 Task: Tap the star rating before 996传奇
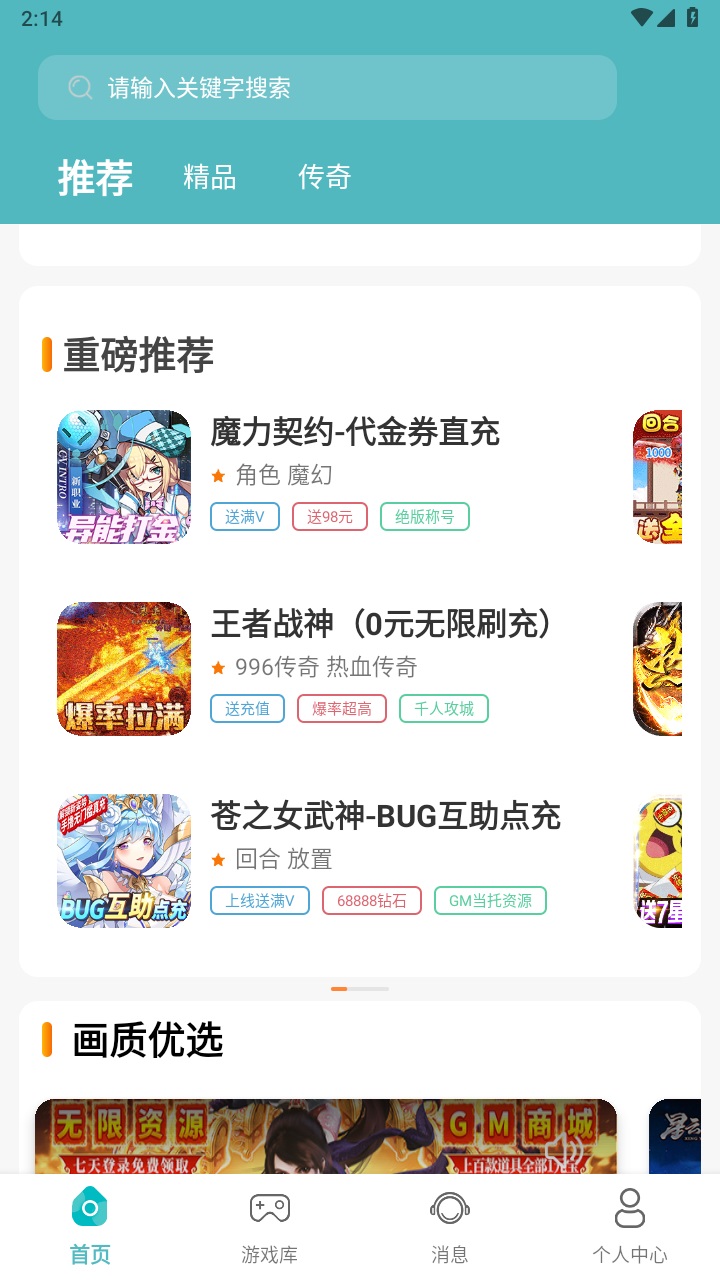coord(218,667)
